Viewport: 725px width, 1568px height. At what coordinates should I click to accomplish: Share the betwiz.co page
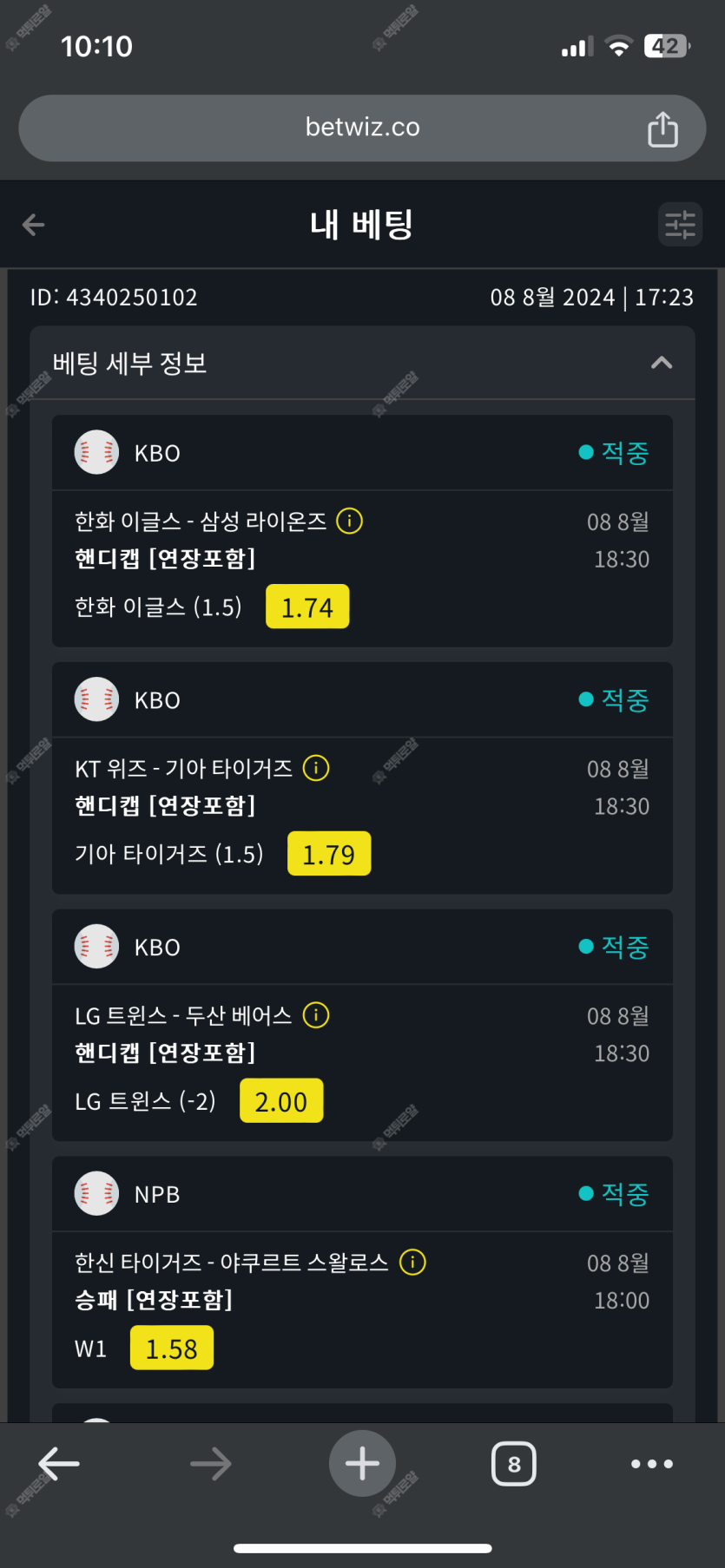coord(662,128)
